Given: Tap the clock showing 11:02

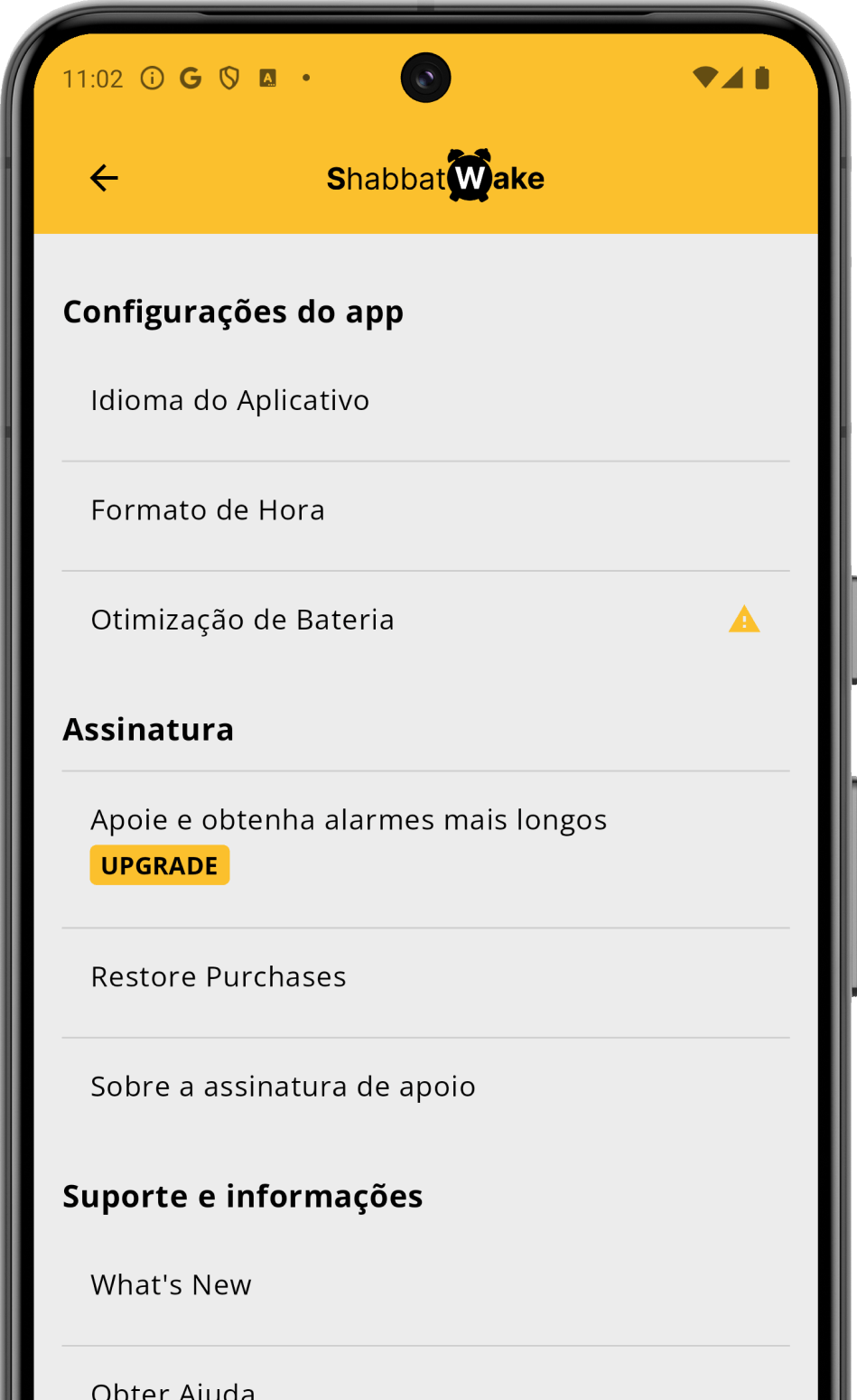Looking at the screenshot, I should pos(94,79).
